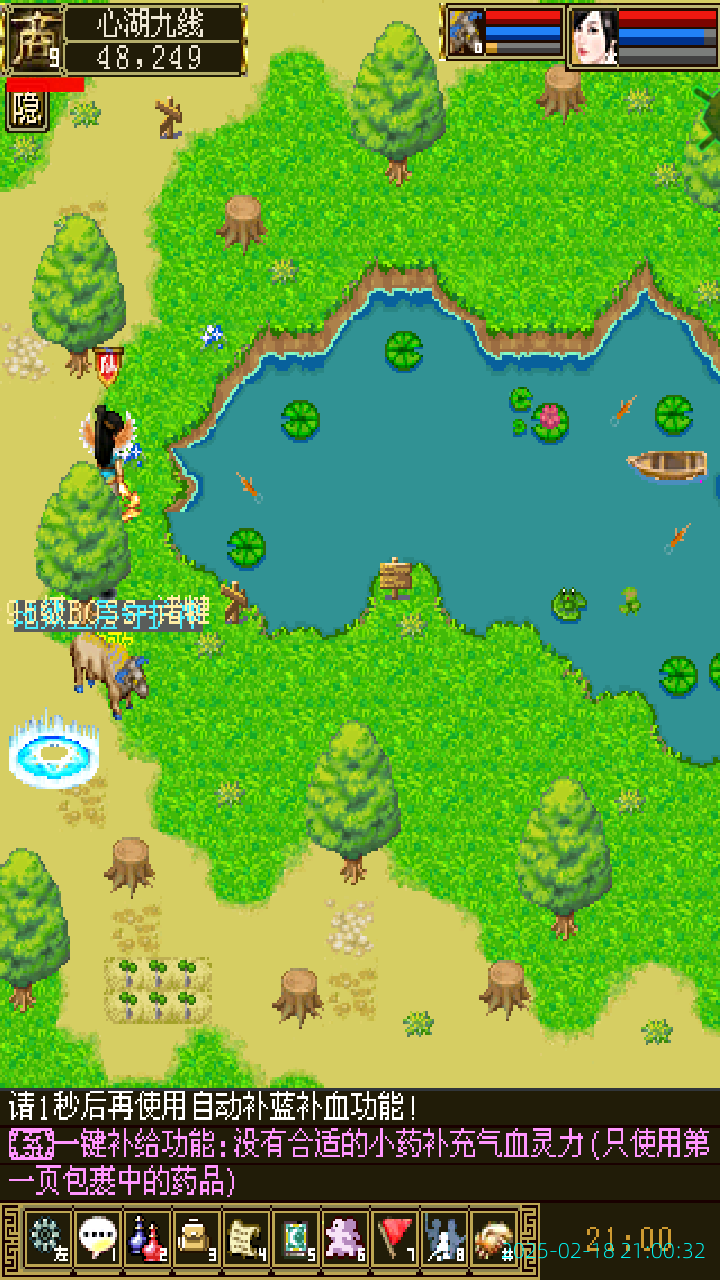Image resolution: width=720 pixels, height=1280 pixels.
Task: Tap the conch shell shortcut
Action: point(493,1238)
